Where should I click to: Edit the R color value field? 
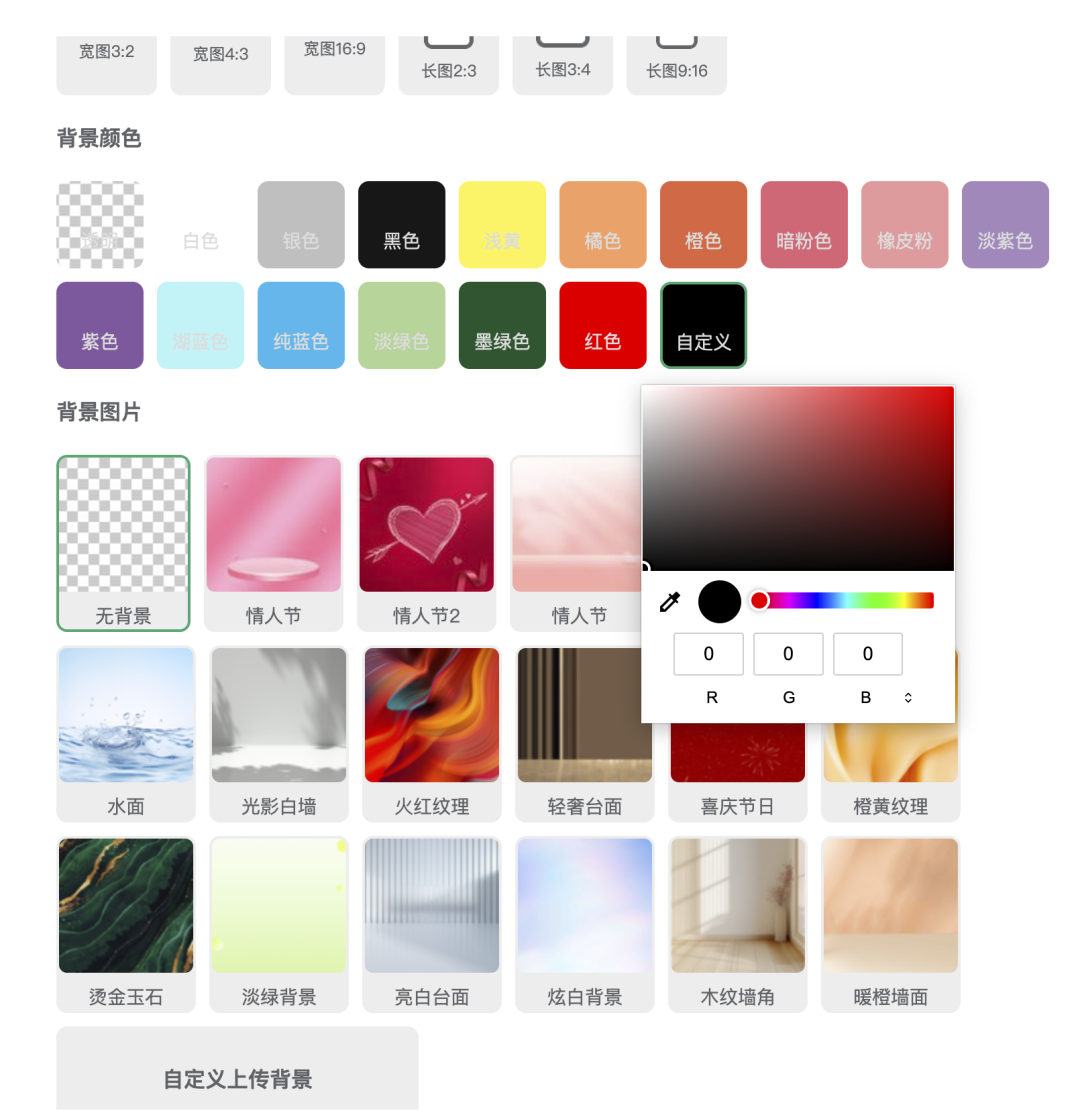click(x=708, y=654)
